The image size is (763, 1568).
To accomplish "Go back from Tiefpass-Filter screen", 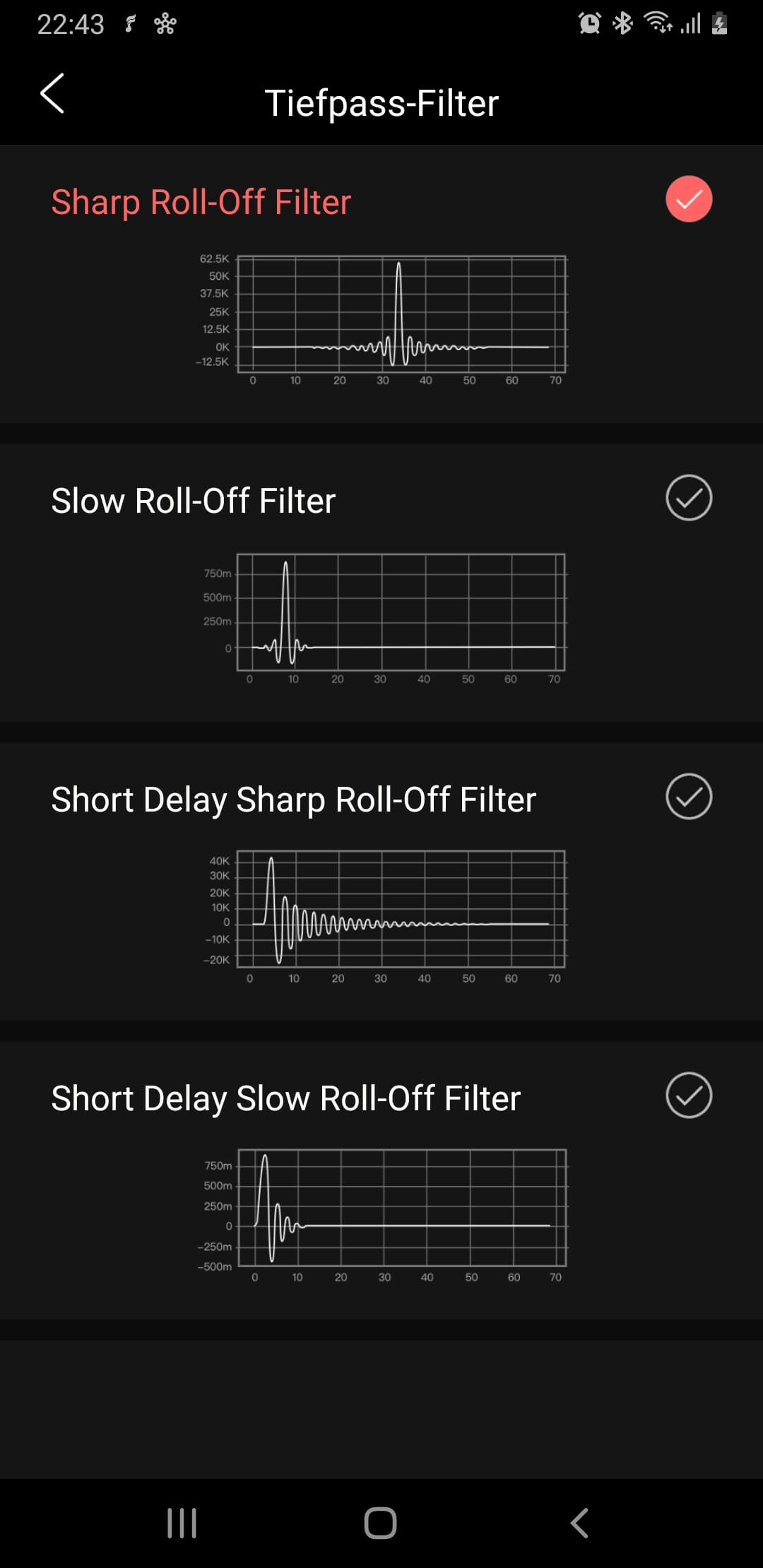I will coord(53,94).
